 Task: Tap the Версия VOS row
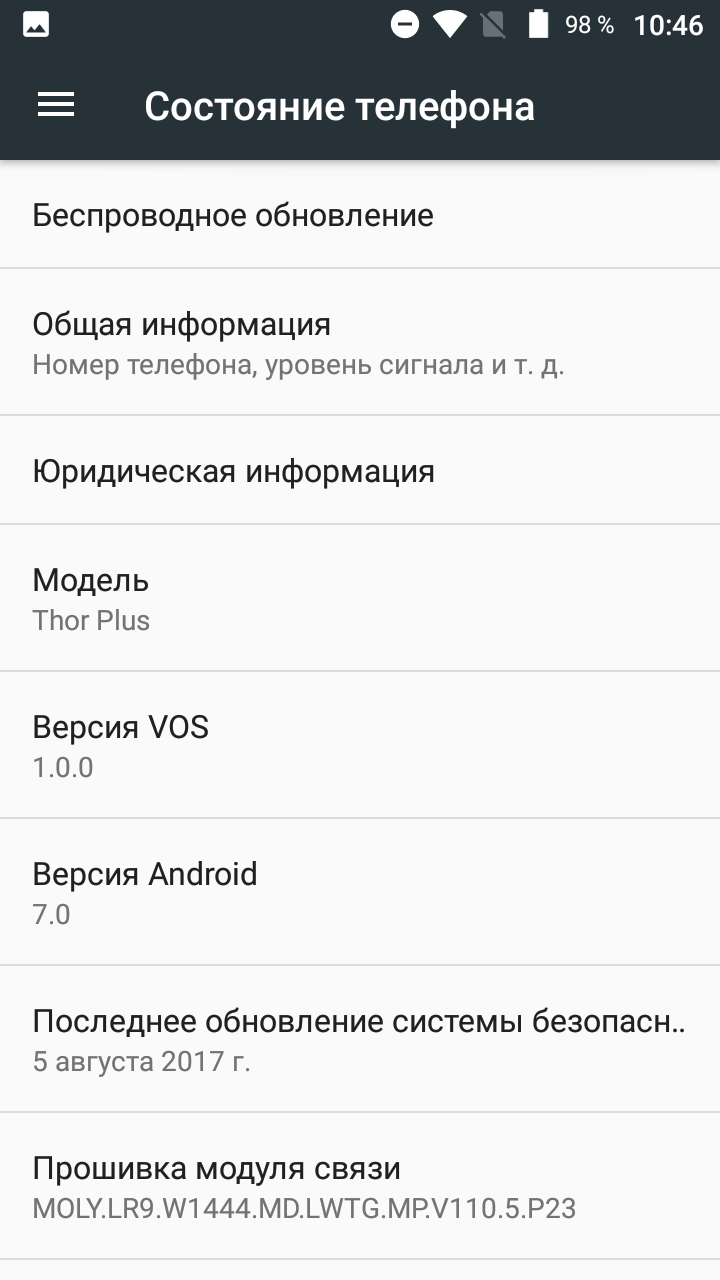click(360, 745)
